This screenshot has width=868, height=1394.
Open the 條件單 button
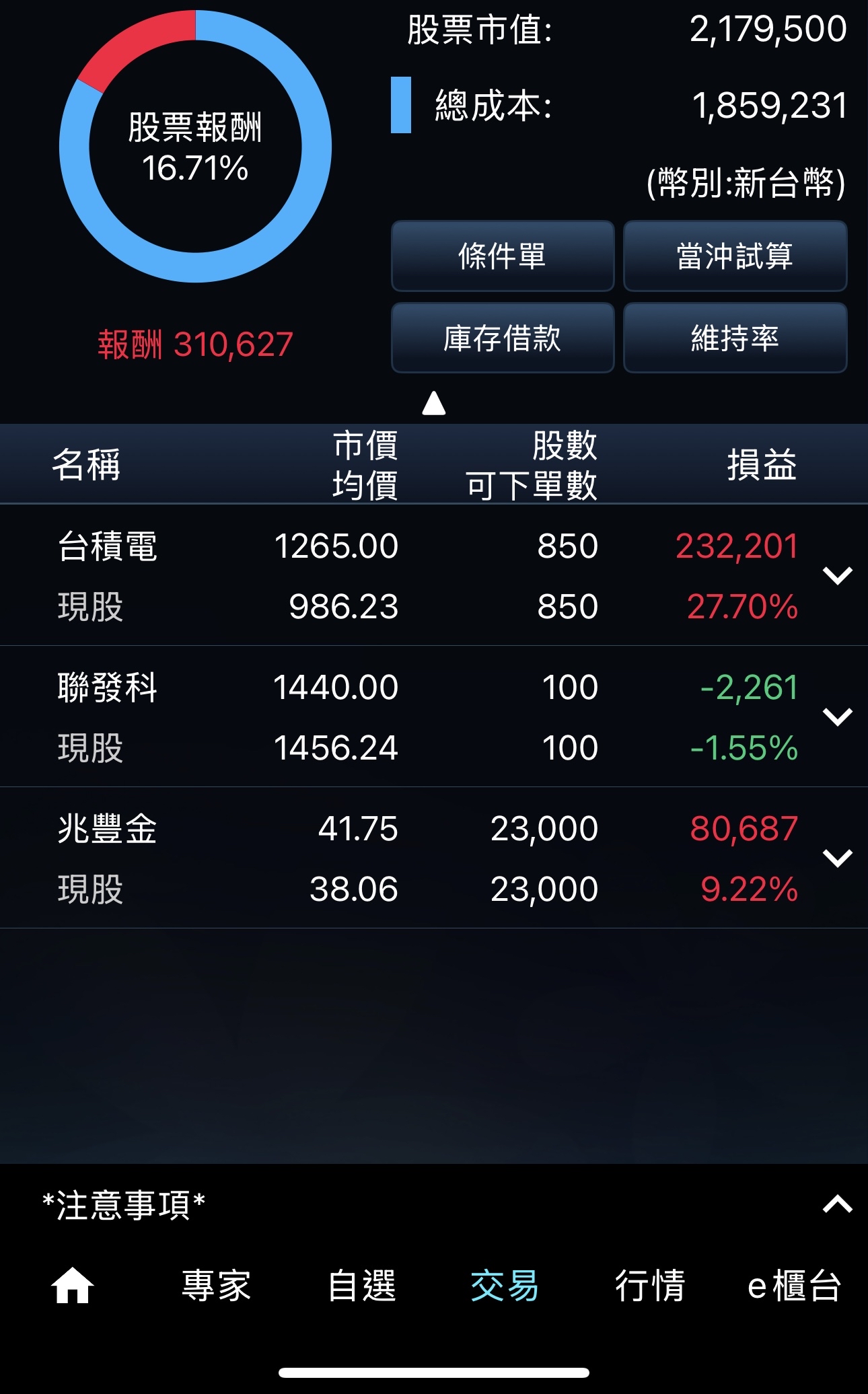coord(503,256)
